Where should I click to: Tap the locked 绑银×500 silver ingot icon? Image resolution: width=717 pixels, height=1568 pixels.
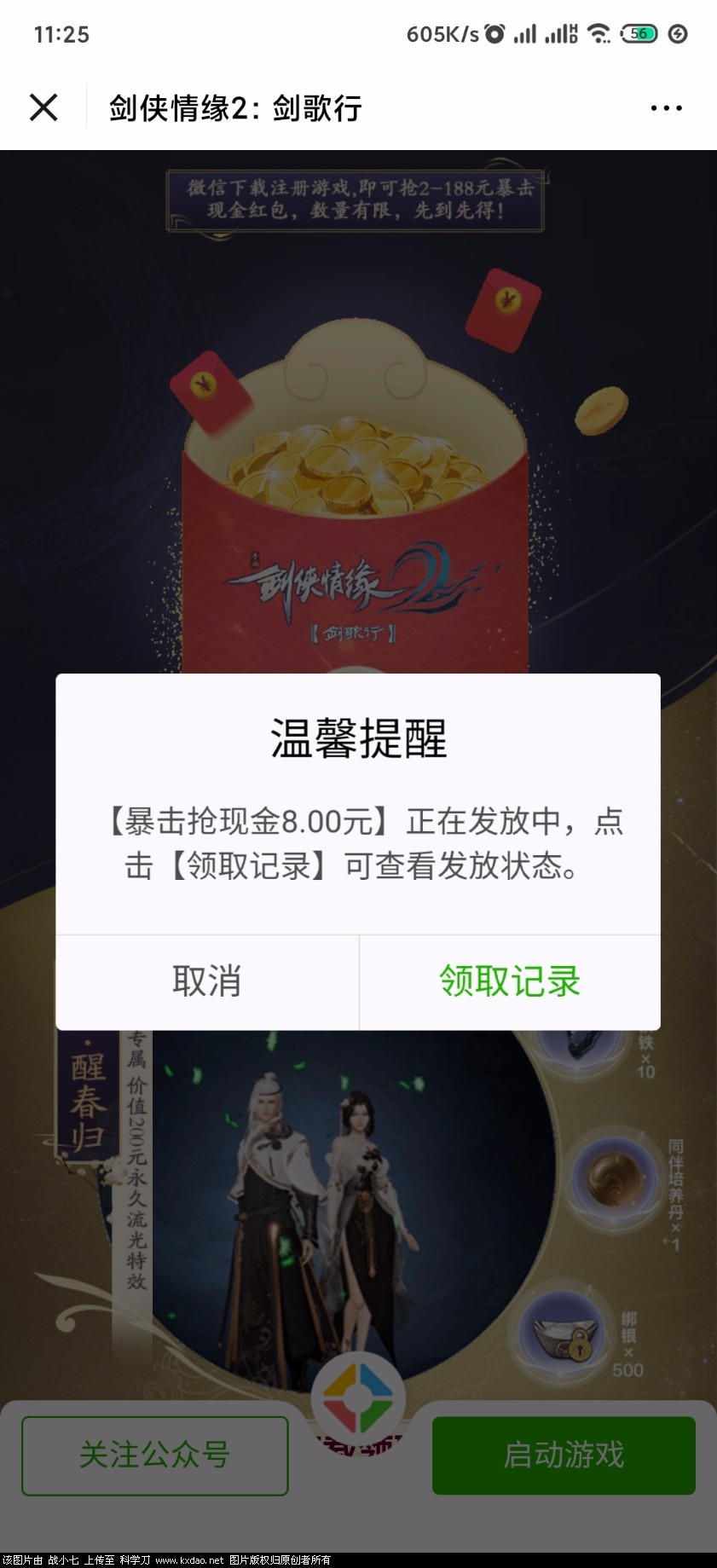pos(561,1339)
